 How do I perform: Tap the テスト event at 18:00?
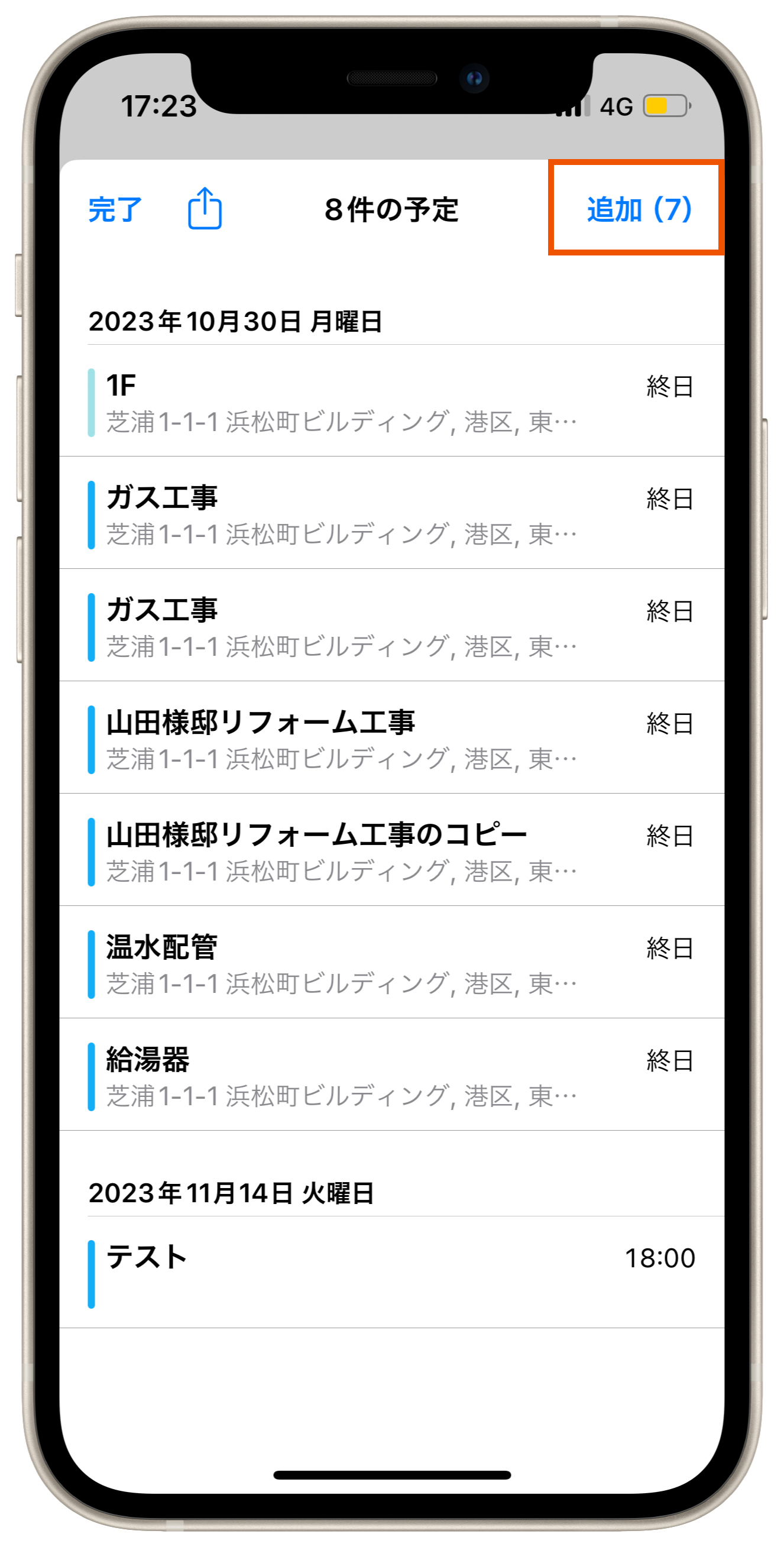point(390,1257)
